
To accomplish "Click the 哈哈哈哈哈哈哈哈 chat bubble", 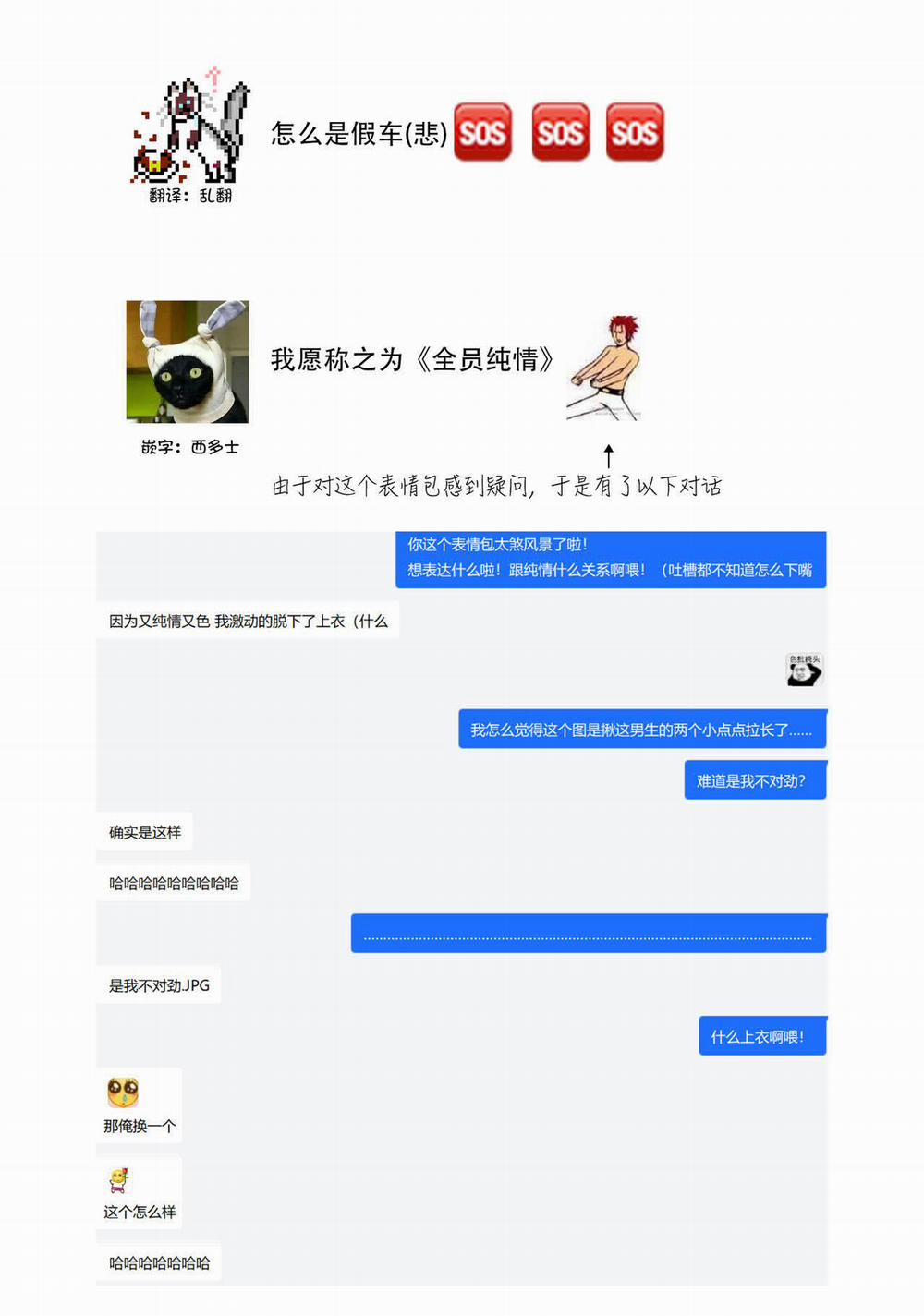I will (172, 882).
